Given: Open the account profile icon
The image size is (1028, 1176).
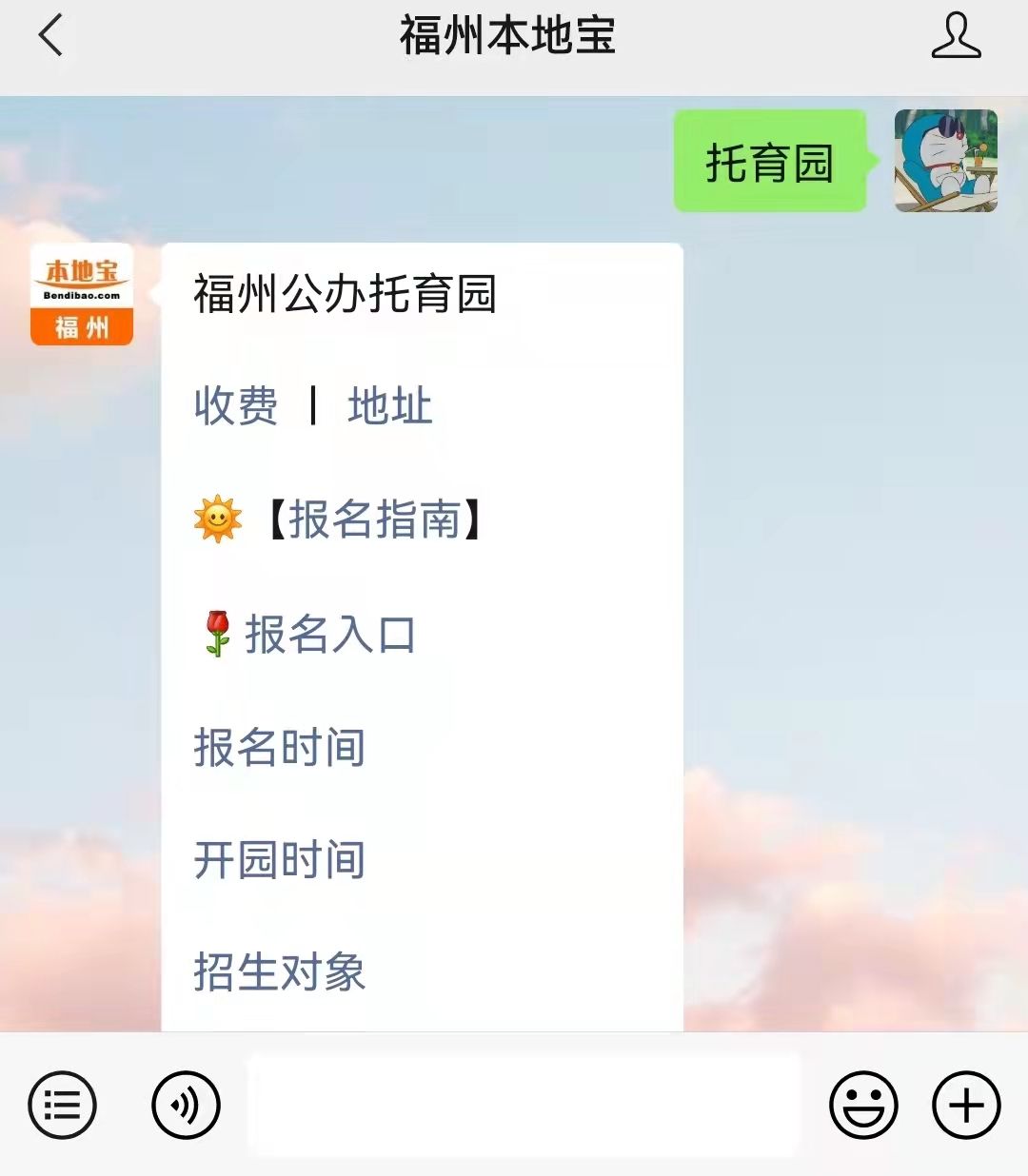Looking at the screenshot, I should 956,36.
